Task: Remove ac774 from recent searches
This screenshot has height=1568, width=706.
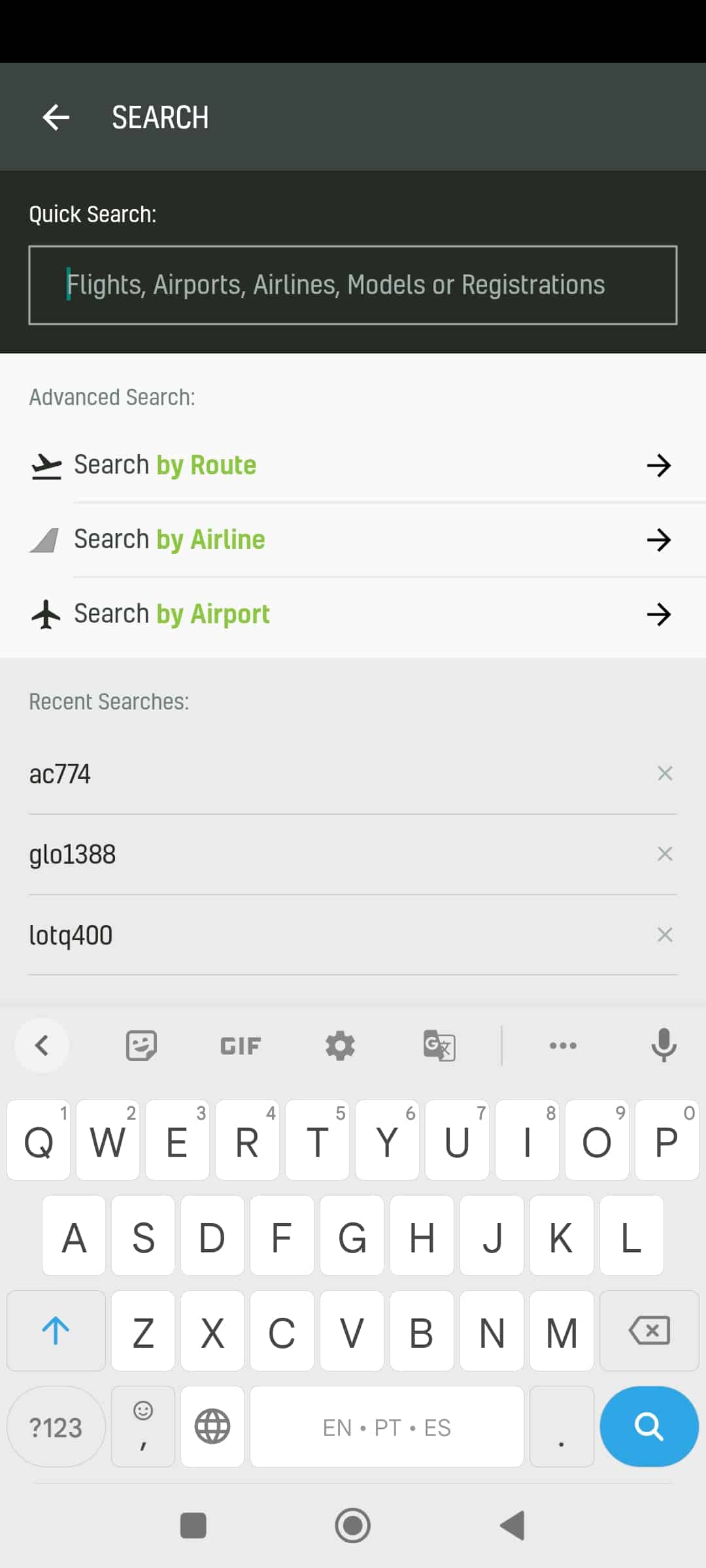Action: (665, 774)
